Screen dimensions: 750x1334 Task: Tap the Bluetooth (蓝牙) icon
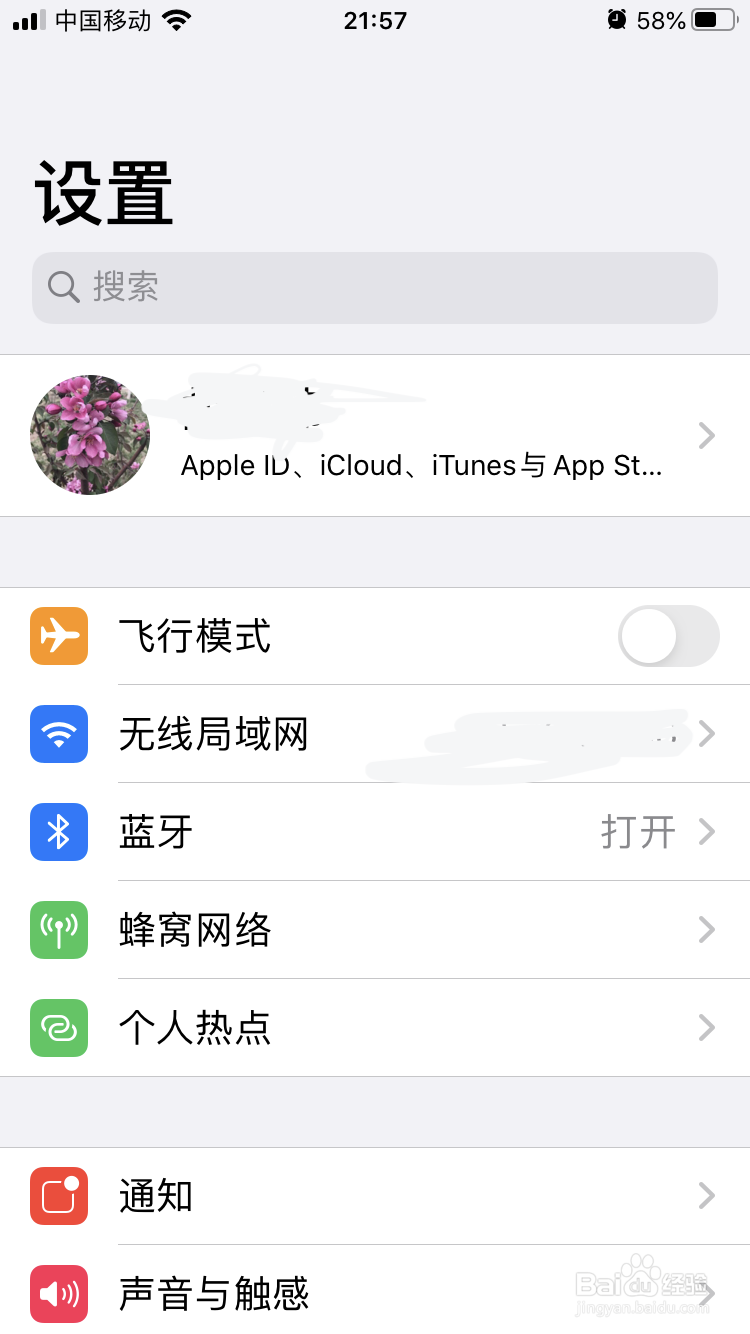click(57, 832)
